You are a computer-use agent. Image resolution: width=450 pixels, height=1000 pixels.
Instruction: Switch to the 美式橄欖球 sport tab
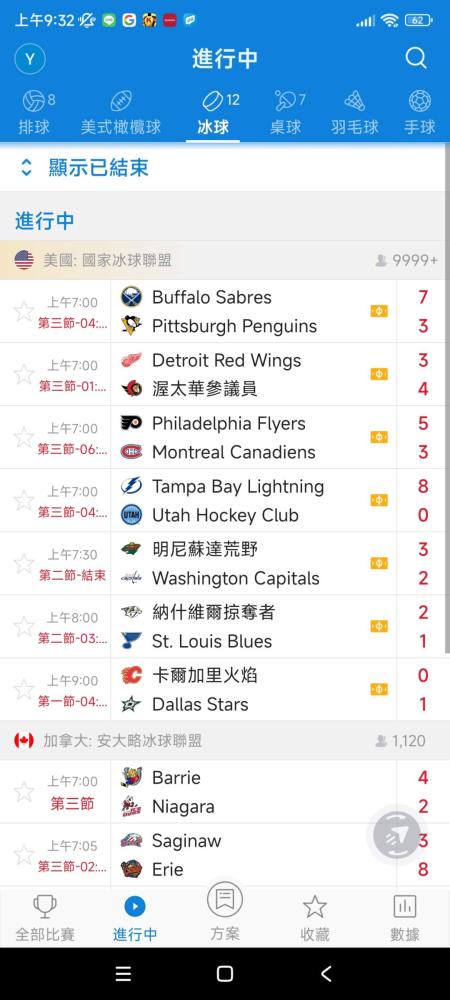click(121, 113)
